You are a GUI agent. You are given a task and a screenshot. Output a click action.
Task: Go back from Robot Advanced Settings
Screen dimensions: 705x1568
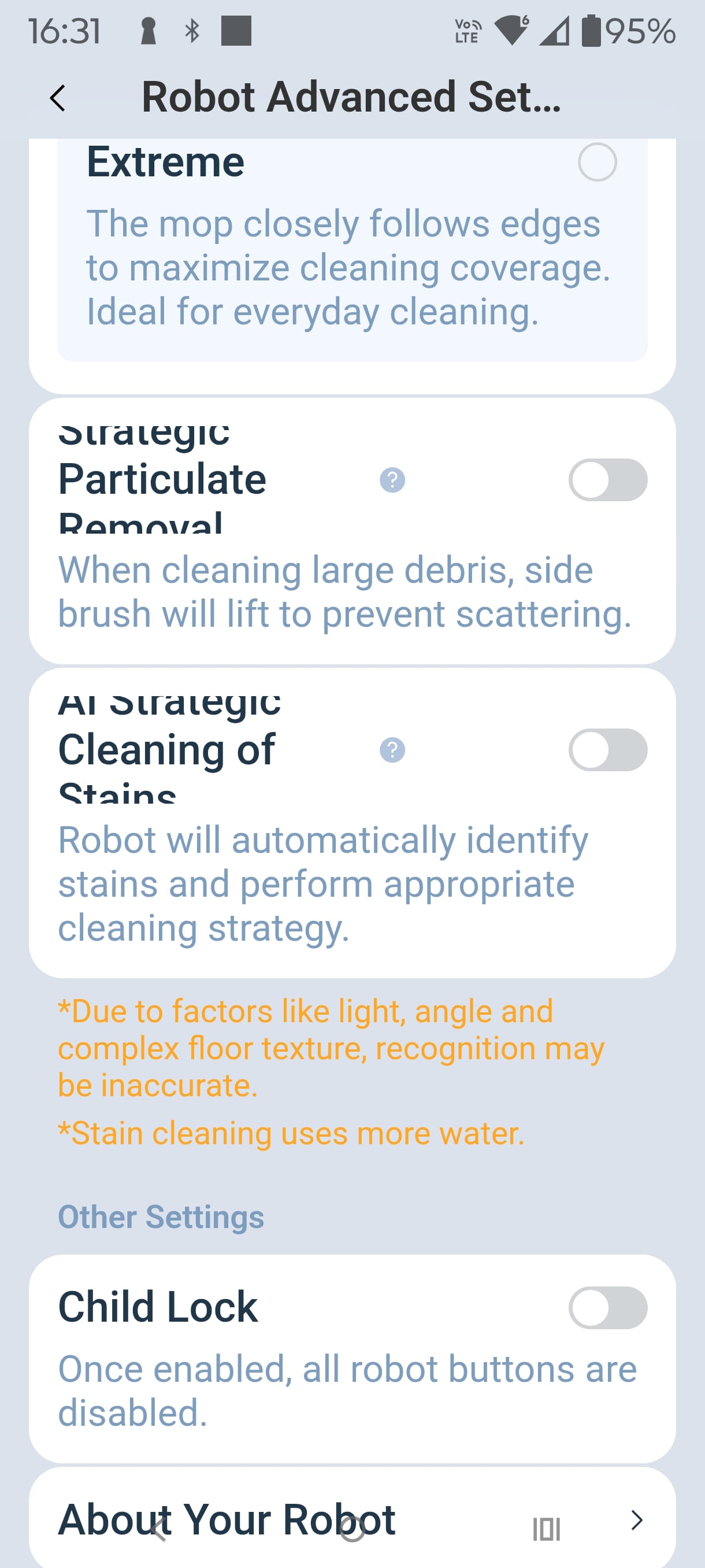58,98
